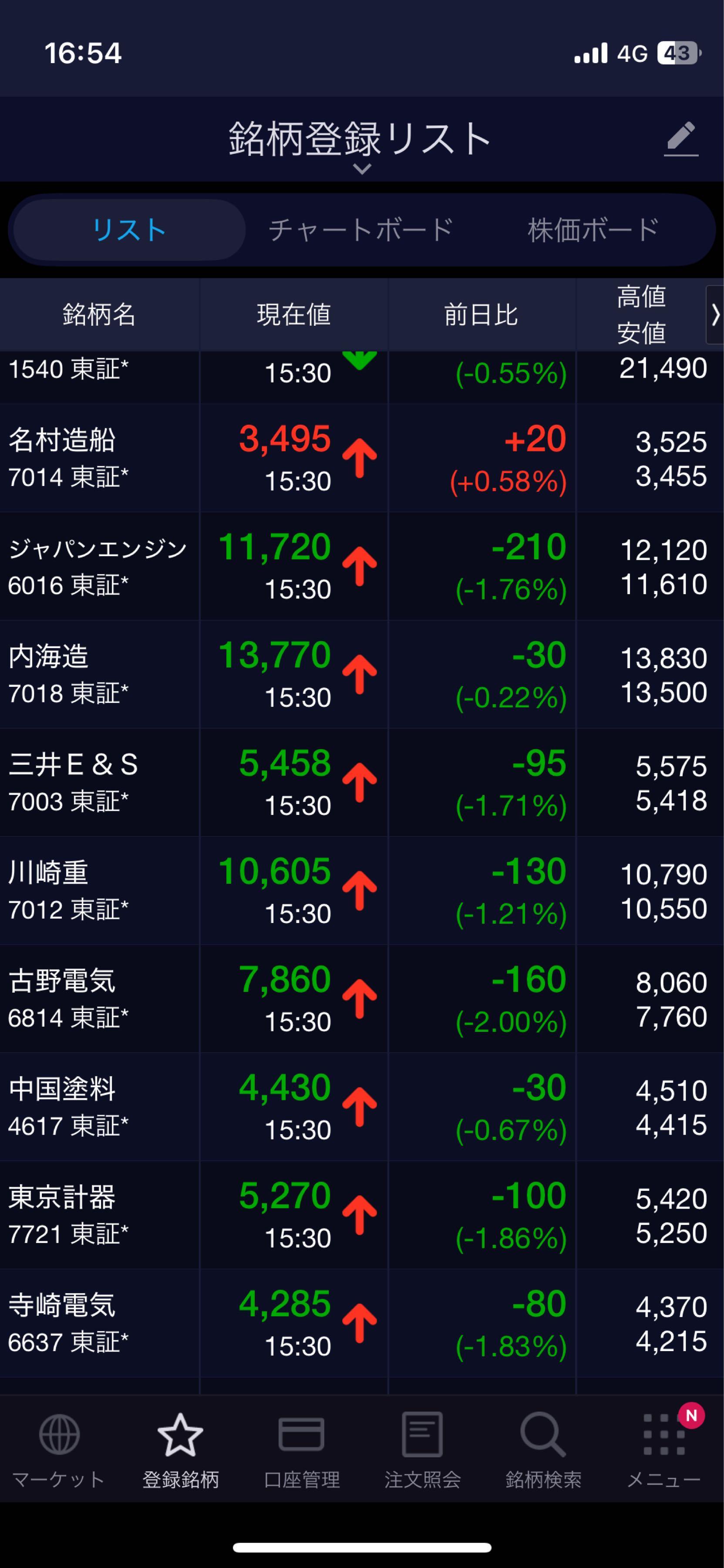Show more columns with the right chevron

(715, 315)
